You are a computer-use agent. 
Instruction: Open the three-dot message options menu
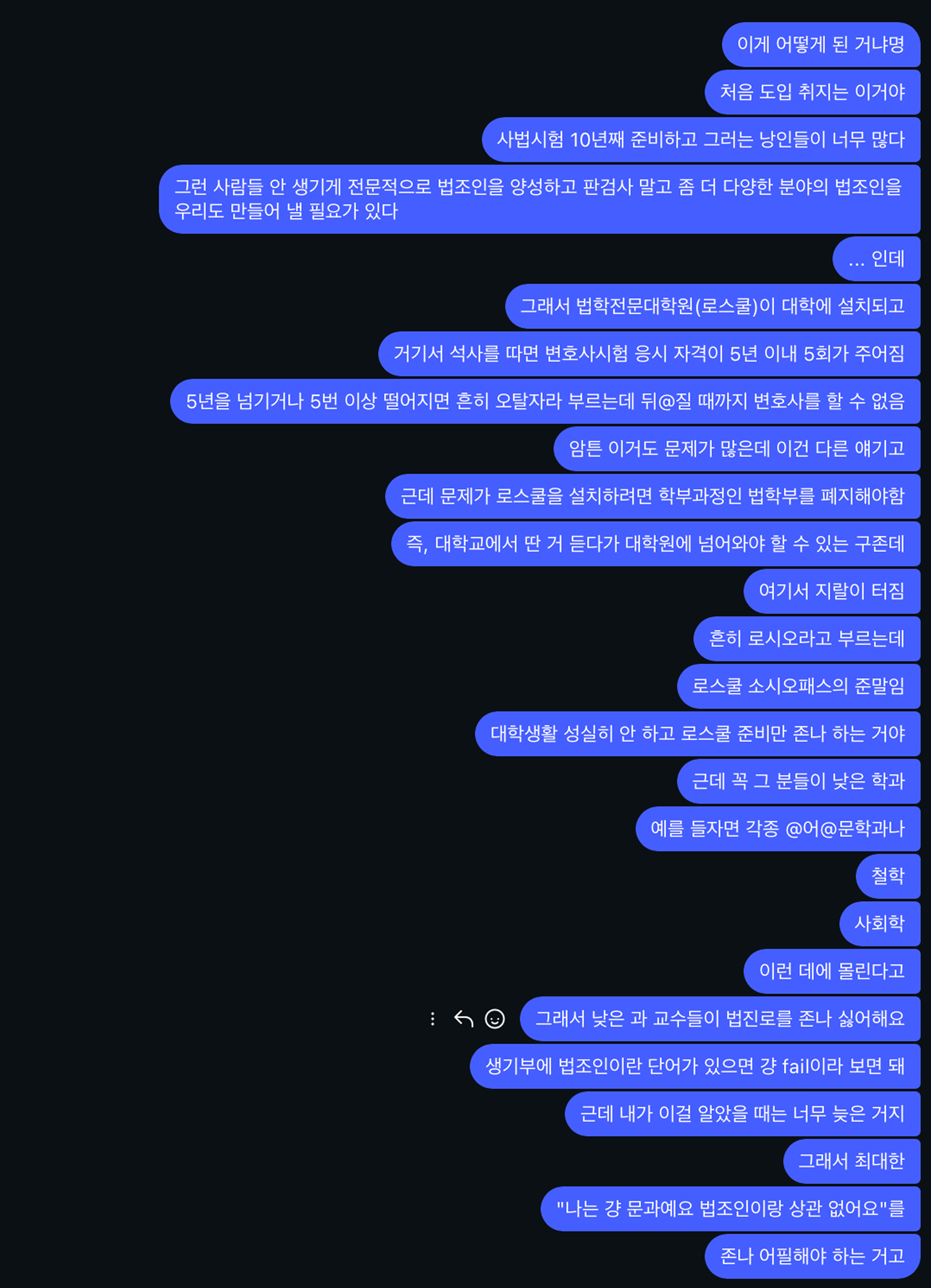tap(433, 1019)
